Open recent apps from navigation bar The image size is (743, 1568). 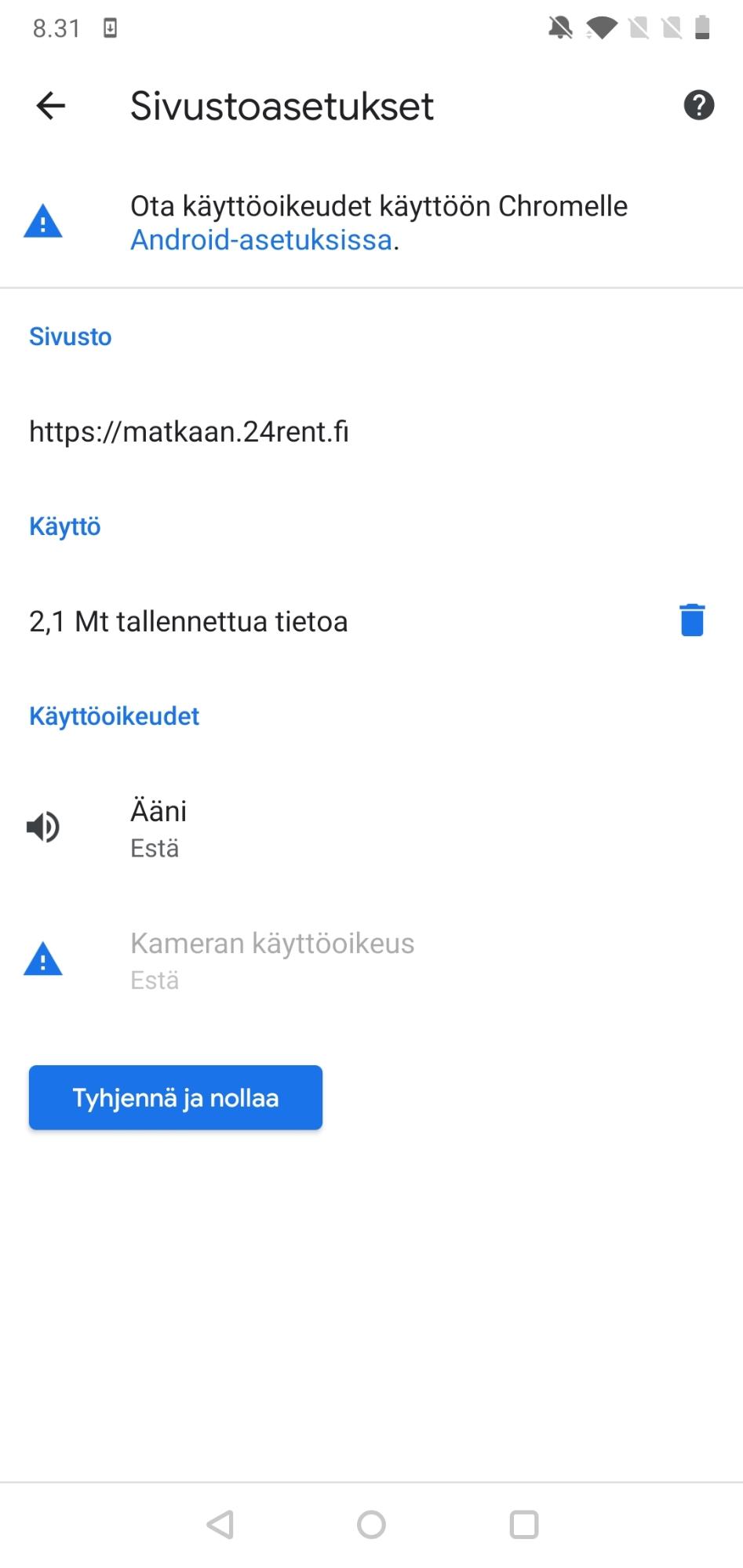523,1525
